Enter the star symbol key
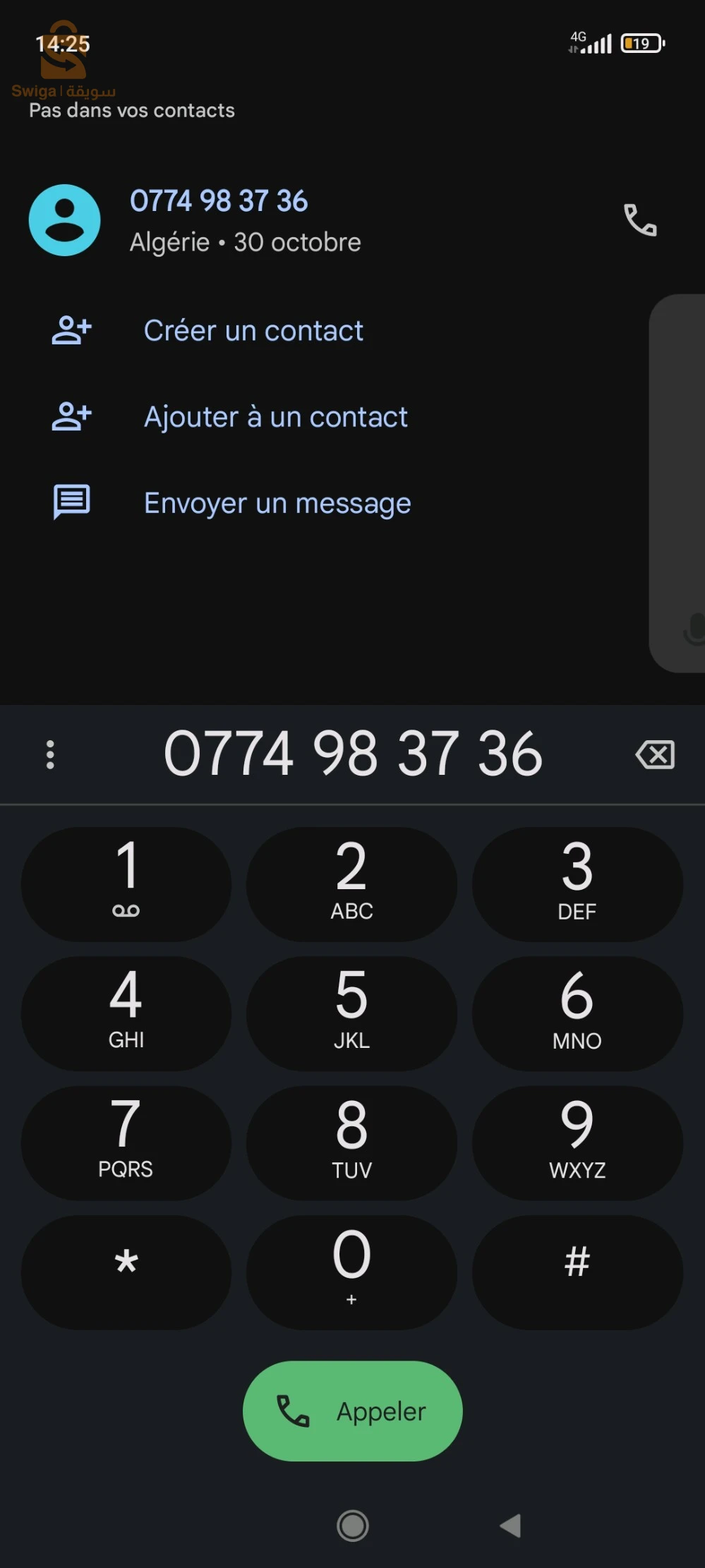The image size is (705, 1568). tap(126, 1272)
